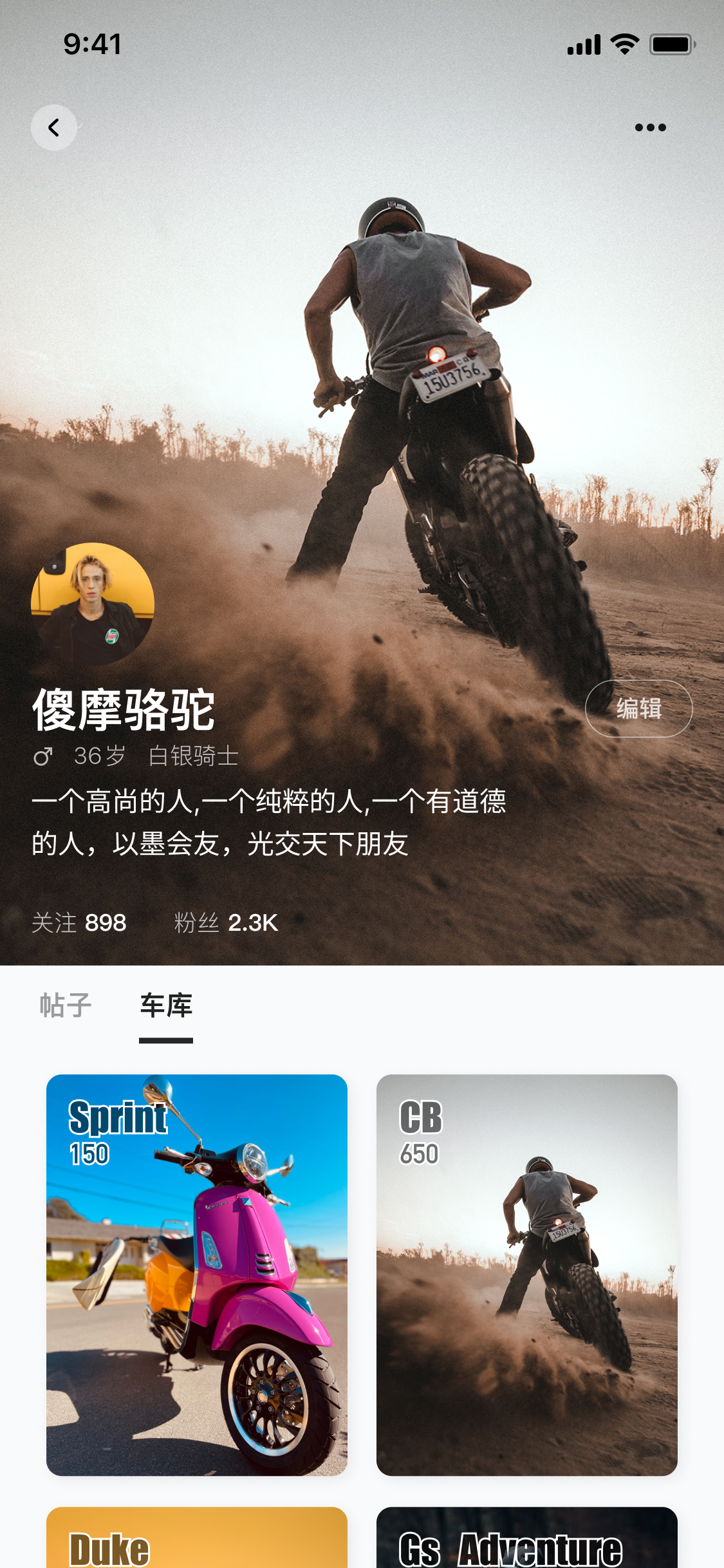
Task: Open the Duke garage card
Action: pyautogui.click(x=197, y=1540)
